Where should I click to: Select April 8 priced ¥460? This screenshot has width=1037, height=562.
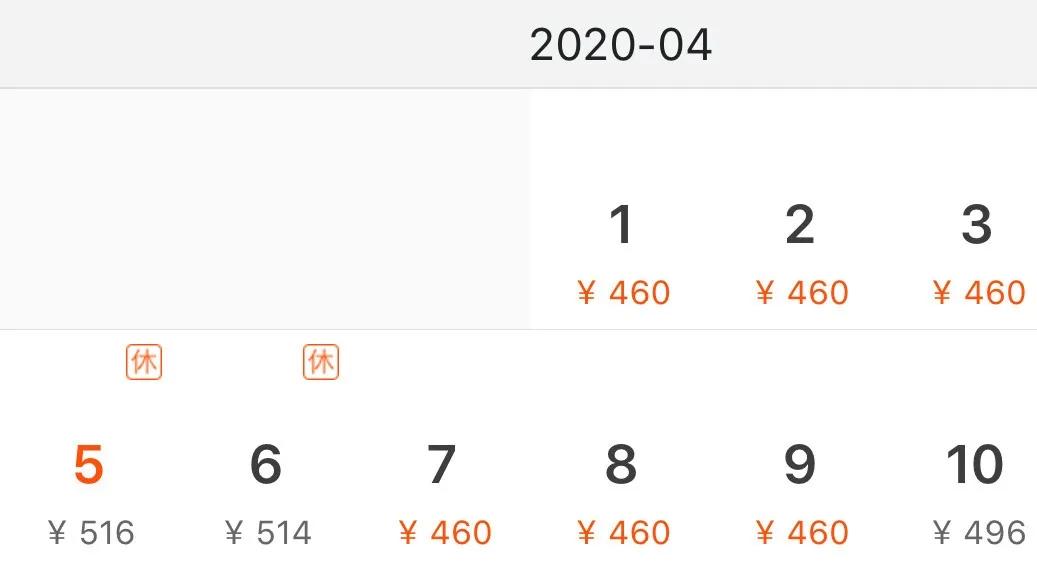pyautogui.click(x=621, y=490)
